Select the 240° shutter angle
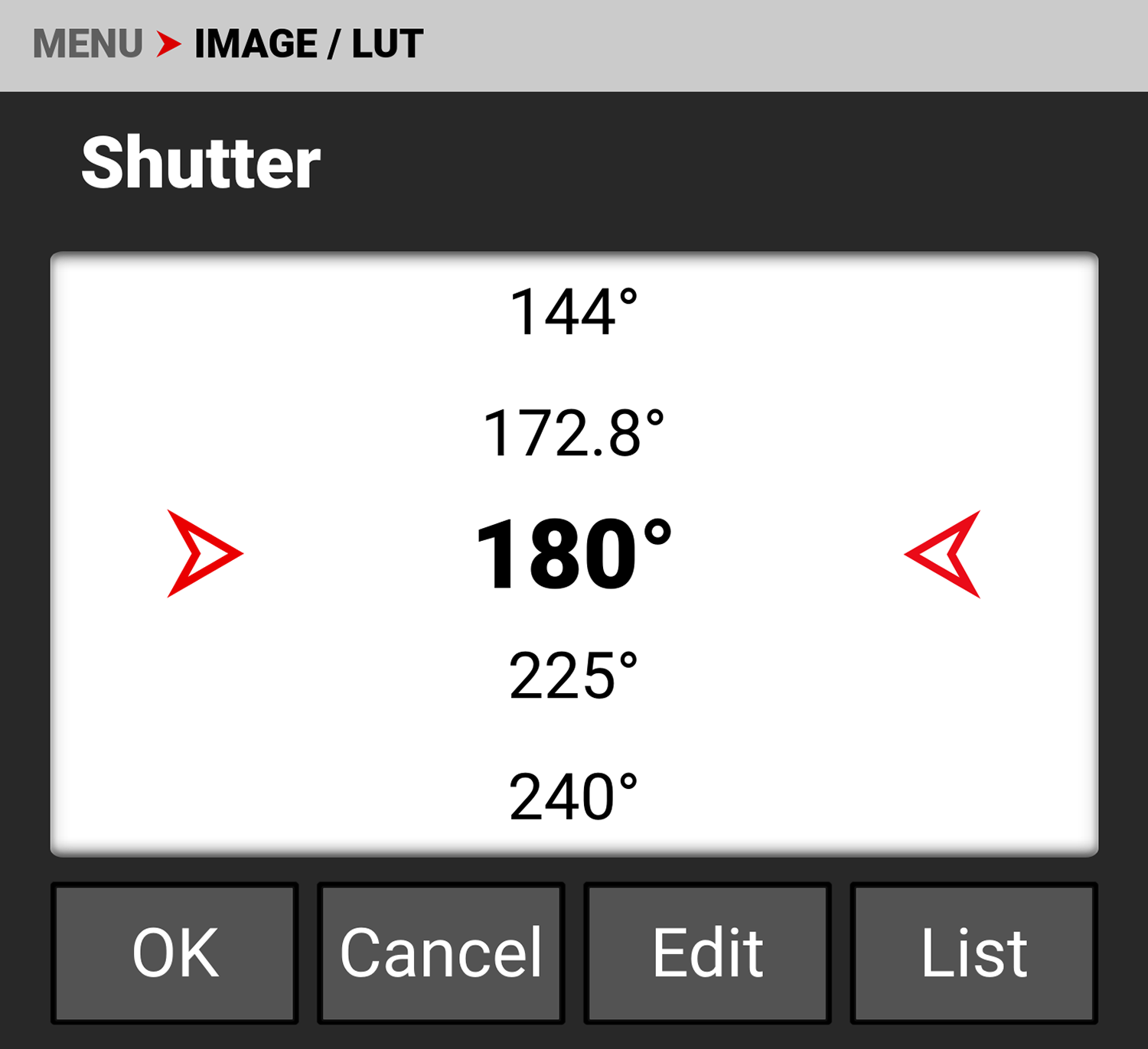Screen dimensions: 1148x1049 [573, 797]
